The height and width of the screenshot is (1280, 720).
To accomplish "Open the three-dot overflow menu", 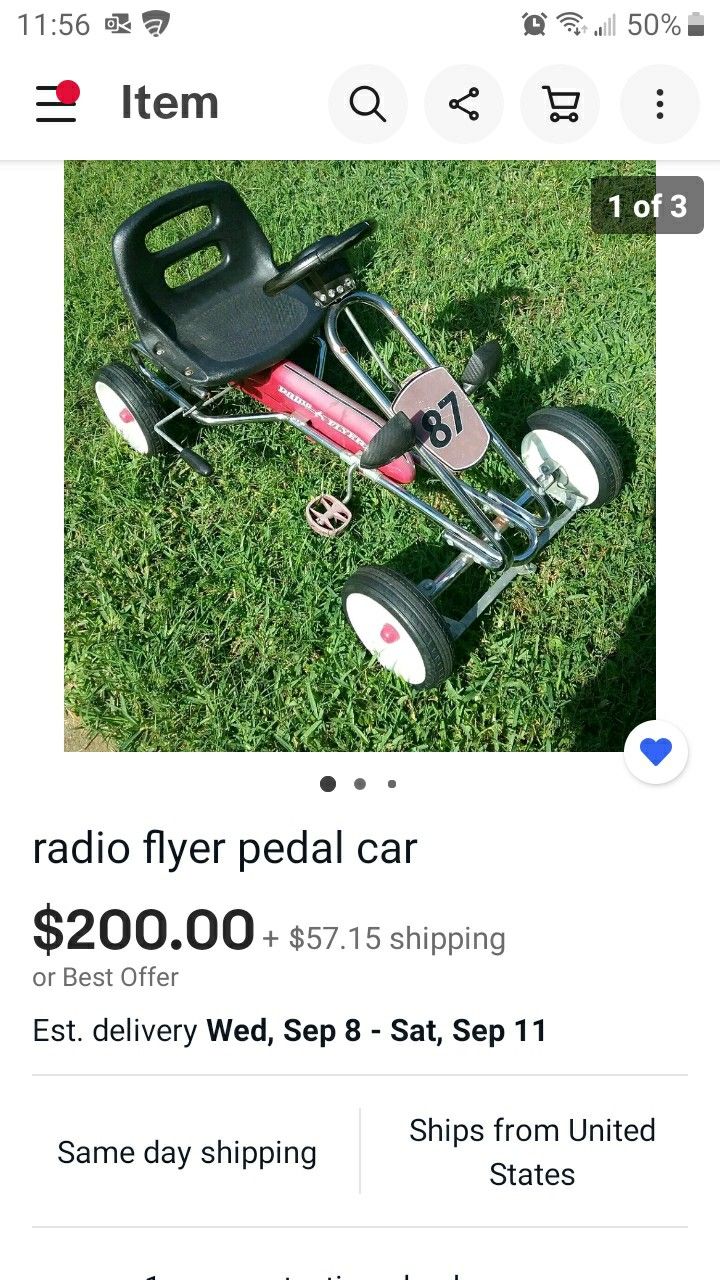I will tap(659, 103).
